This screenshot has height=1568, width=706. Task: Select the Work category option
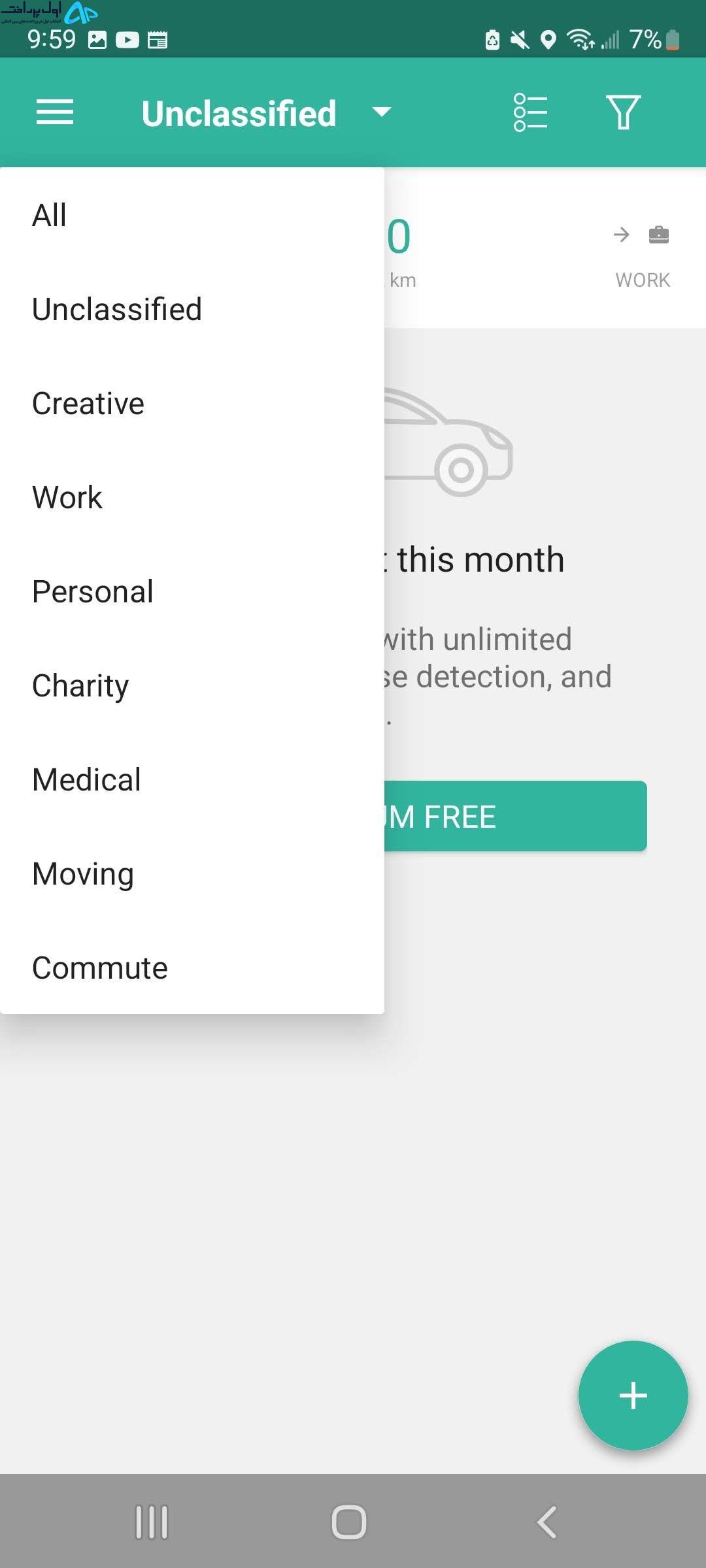pos(192,497)
